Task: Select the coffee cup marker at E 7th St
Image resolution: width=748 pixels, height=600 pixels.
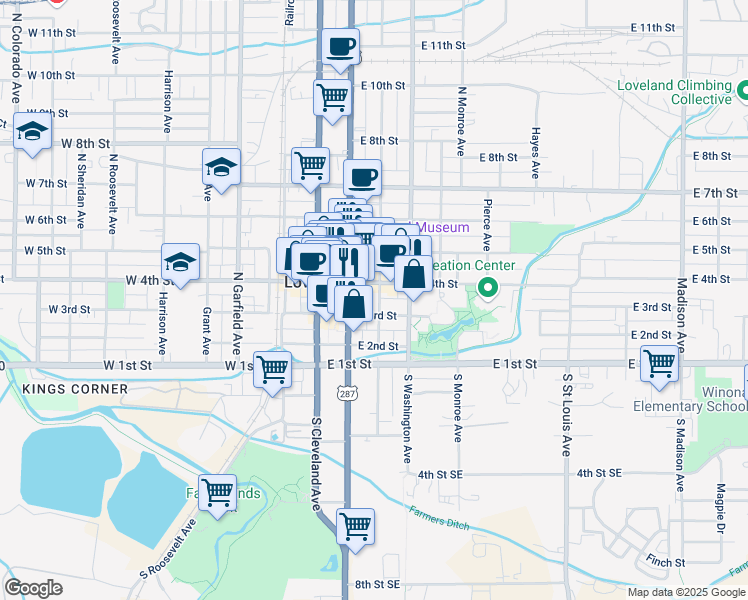Action: click(x=363, y=182)
